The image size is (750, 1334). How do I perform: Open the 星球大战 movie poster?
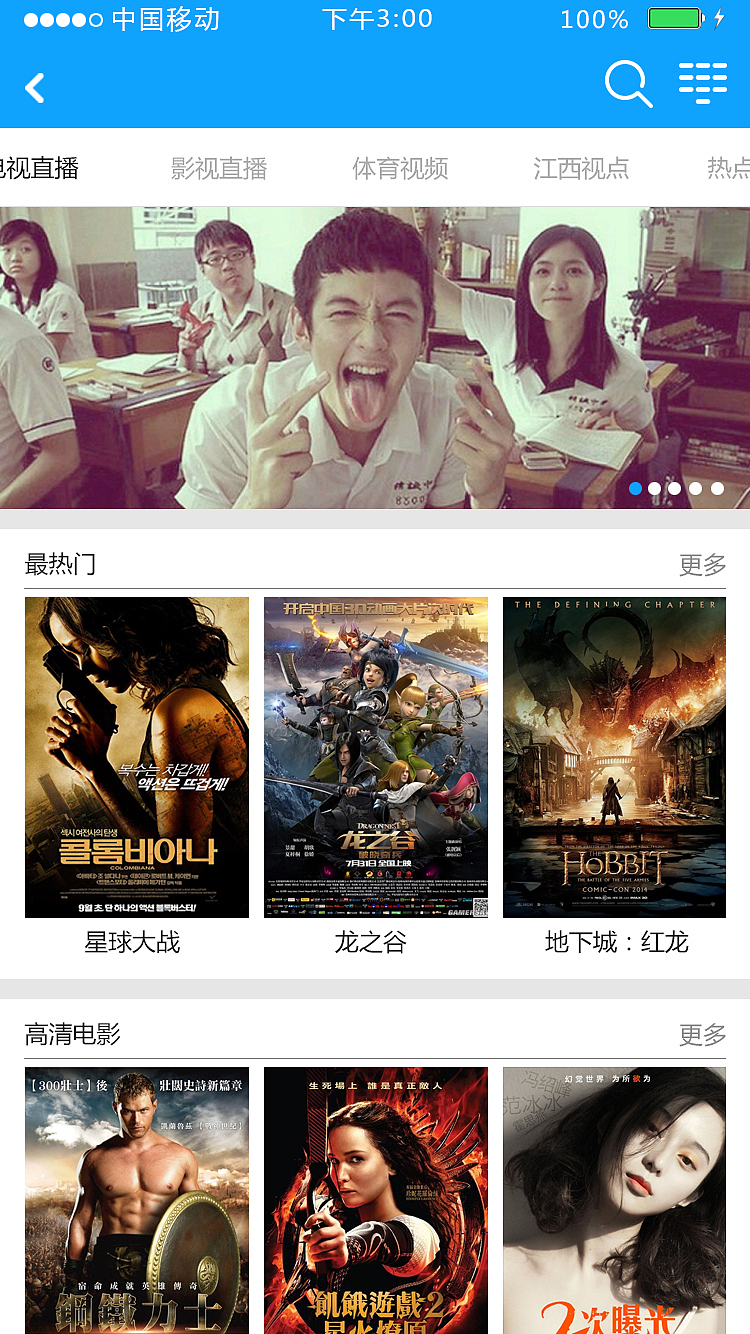click(x=137, y=757)
